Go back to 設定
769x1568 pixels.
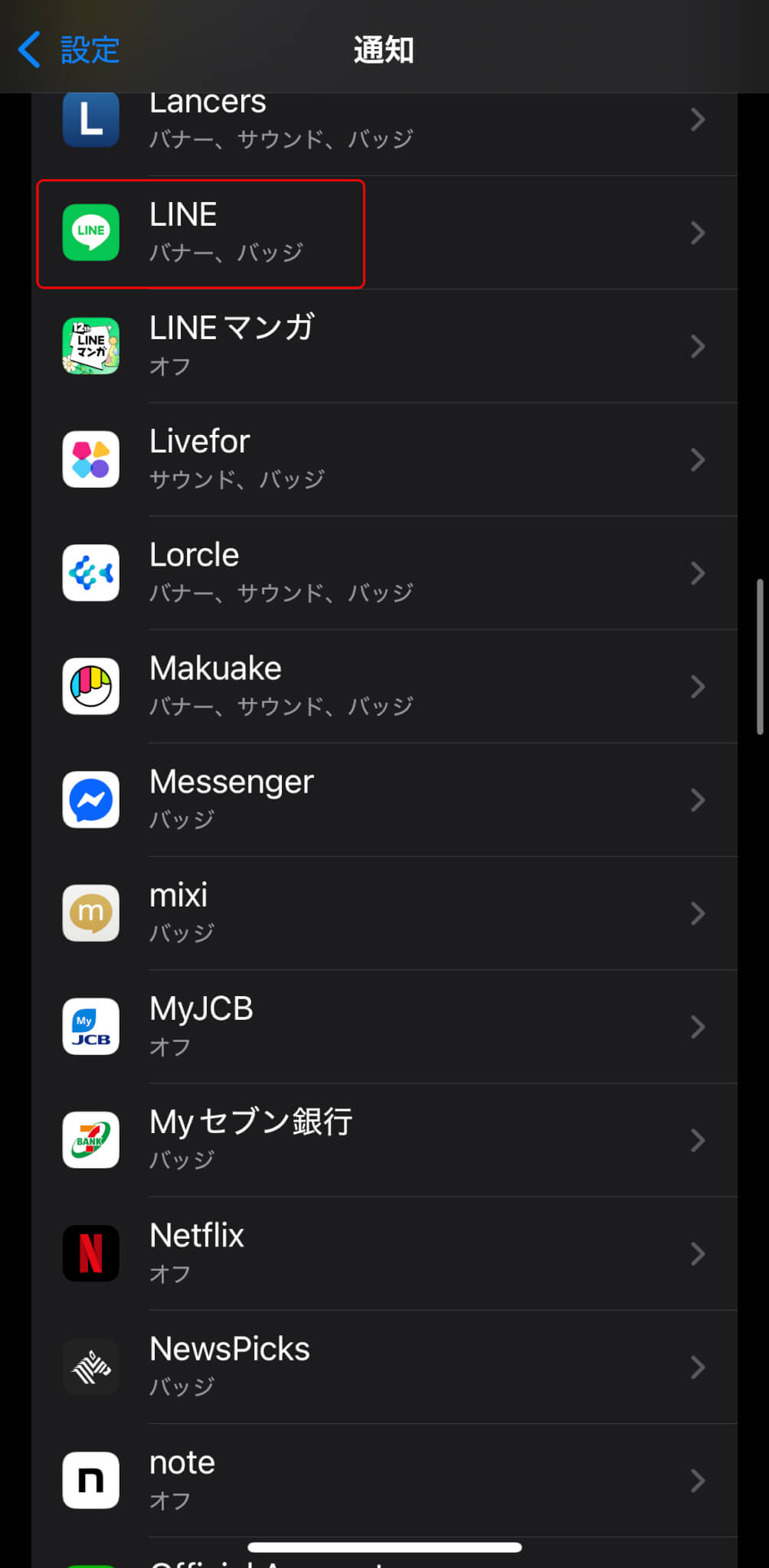pyautogui.click(x=69, y=51)
